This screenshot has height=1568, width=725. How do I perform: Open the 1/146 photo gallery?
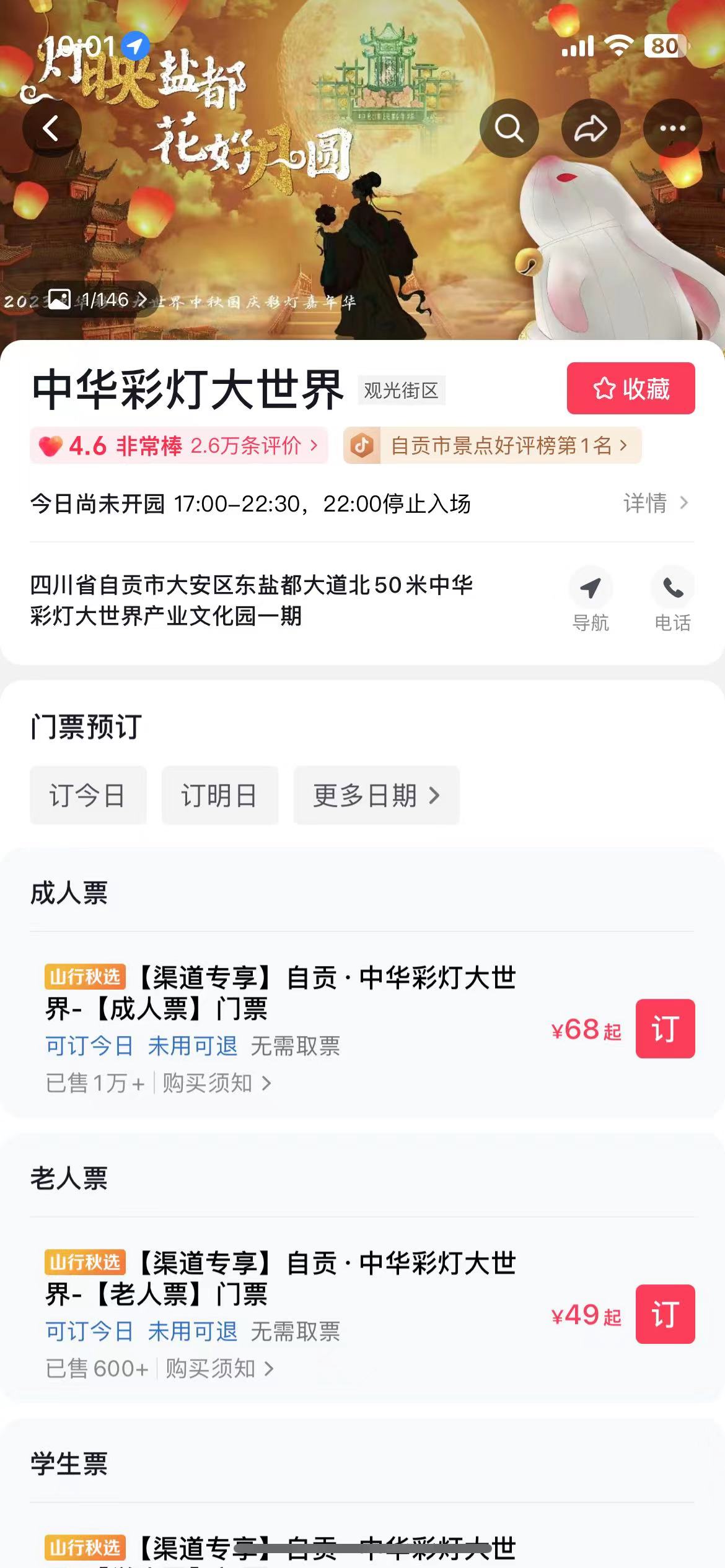(96, 300)
